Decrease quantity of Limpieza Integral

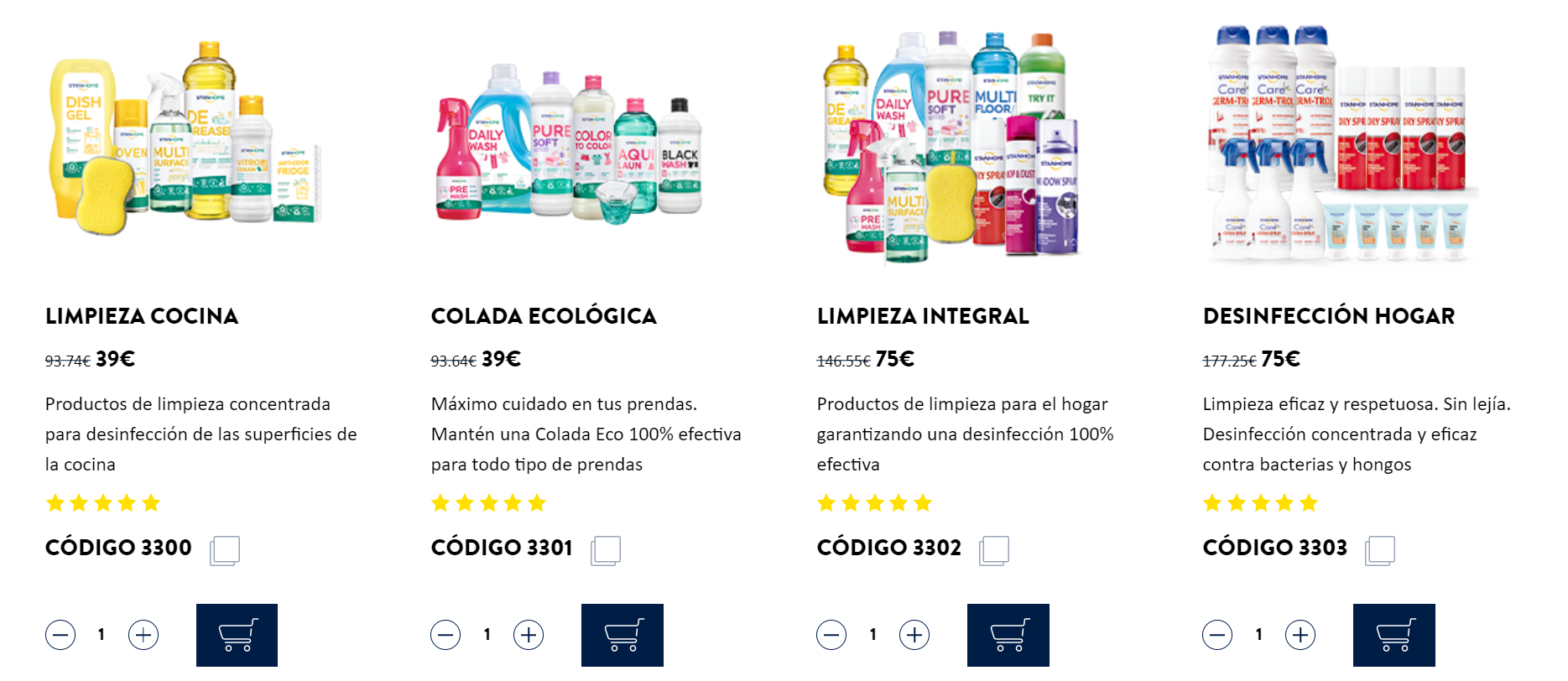[x=831, y=635]
